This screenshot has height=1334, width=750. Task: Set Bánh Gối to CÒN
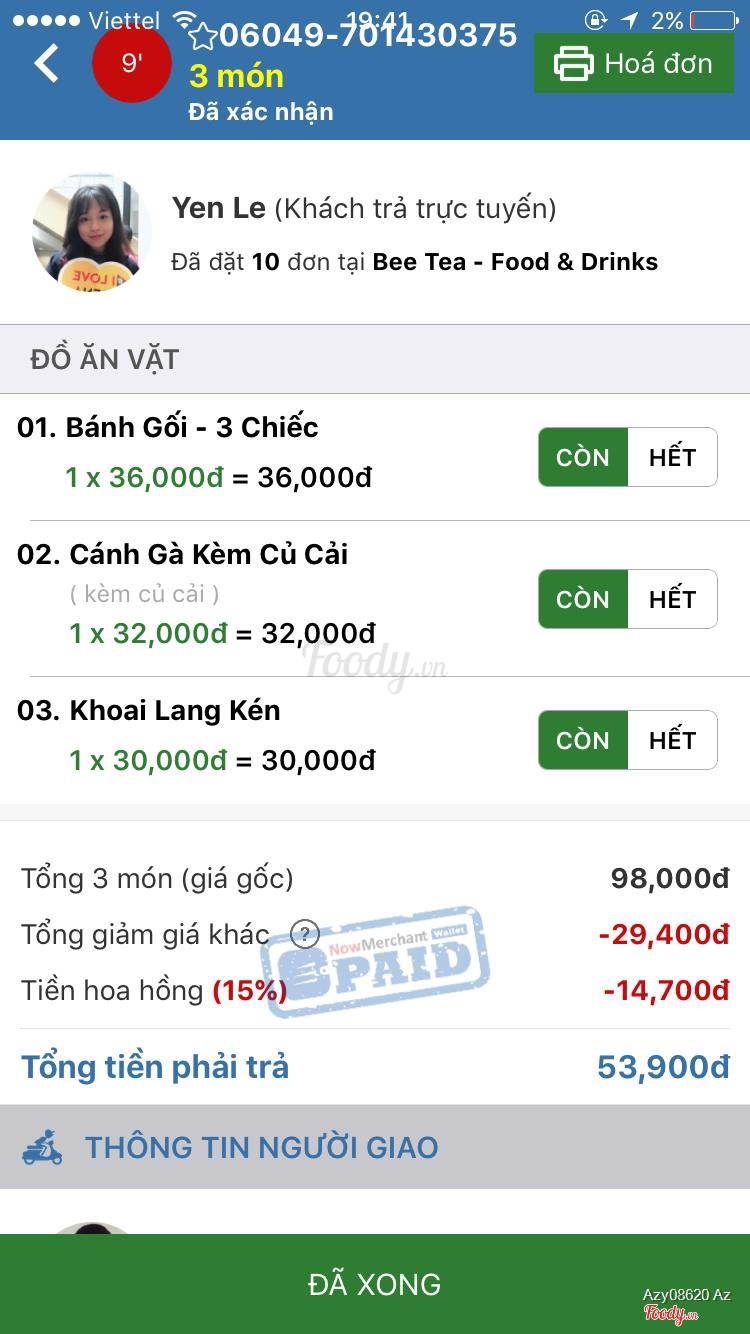583,457
